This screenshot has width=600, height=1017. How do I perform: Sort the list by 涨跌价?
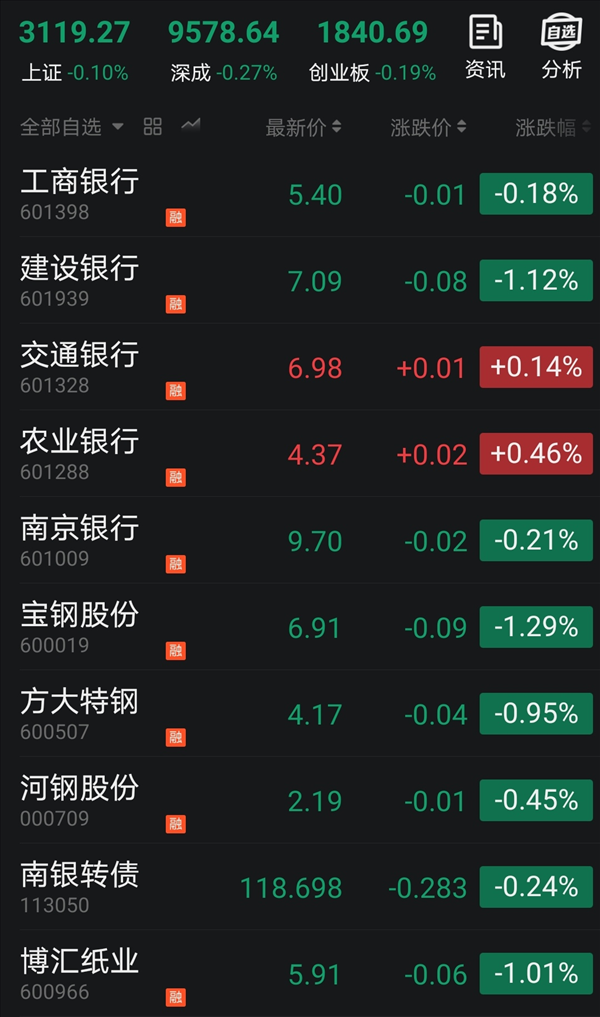coord(428,127)
